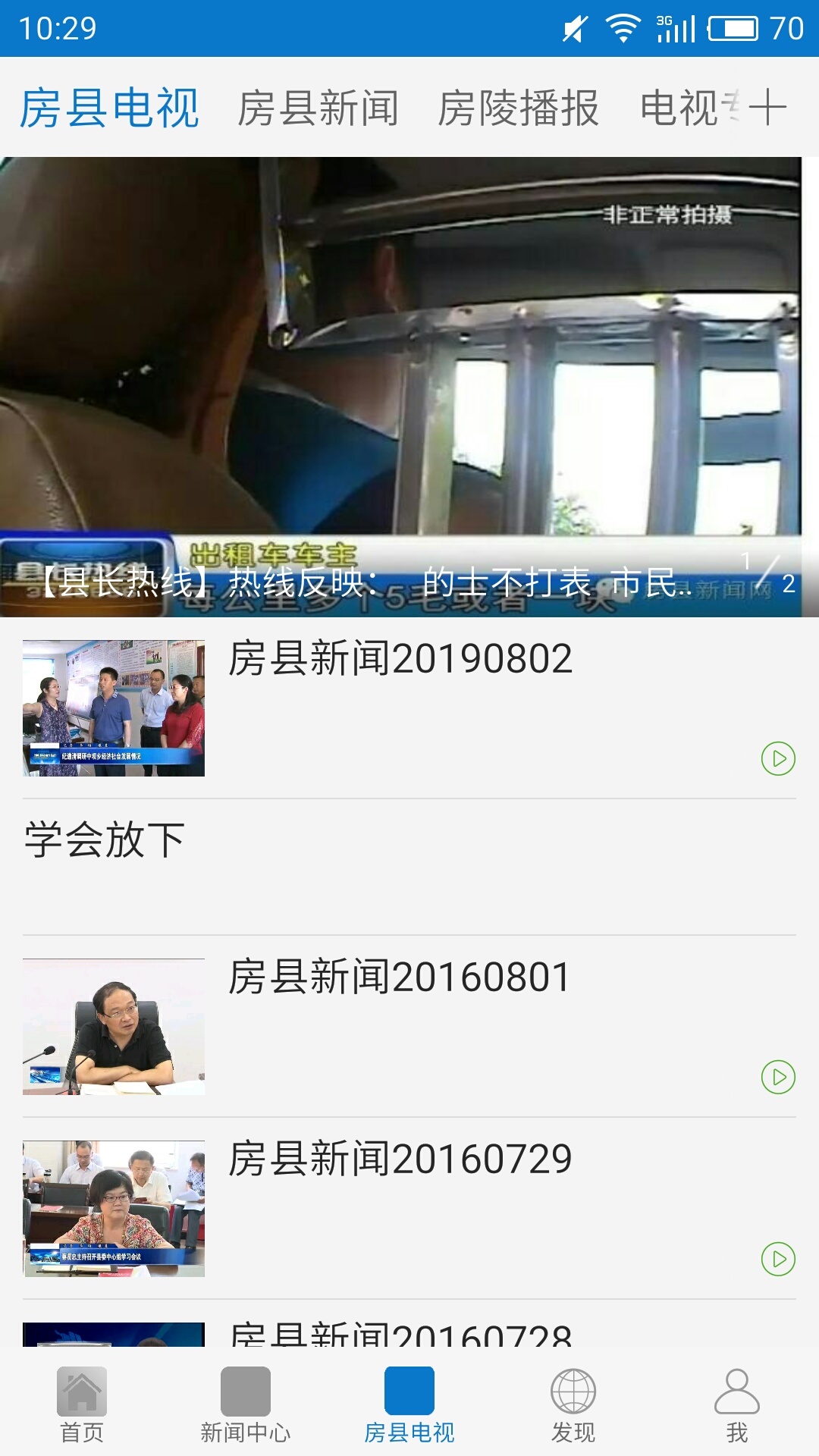
Task: Play 房县新闻20160729 using its play icon
Action: [x=778, y=1259]
